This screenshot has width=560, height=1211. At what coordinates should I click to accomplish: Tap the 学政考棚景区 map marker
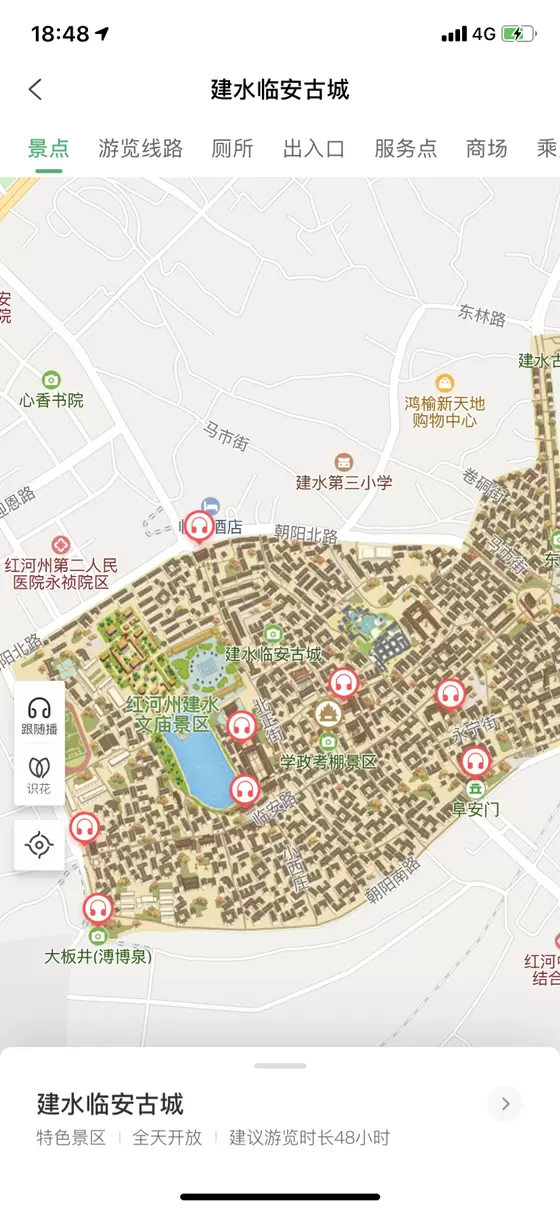[x=328, y=741]
